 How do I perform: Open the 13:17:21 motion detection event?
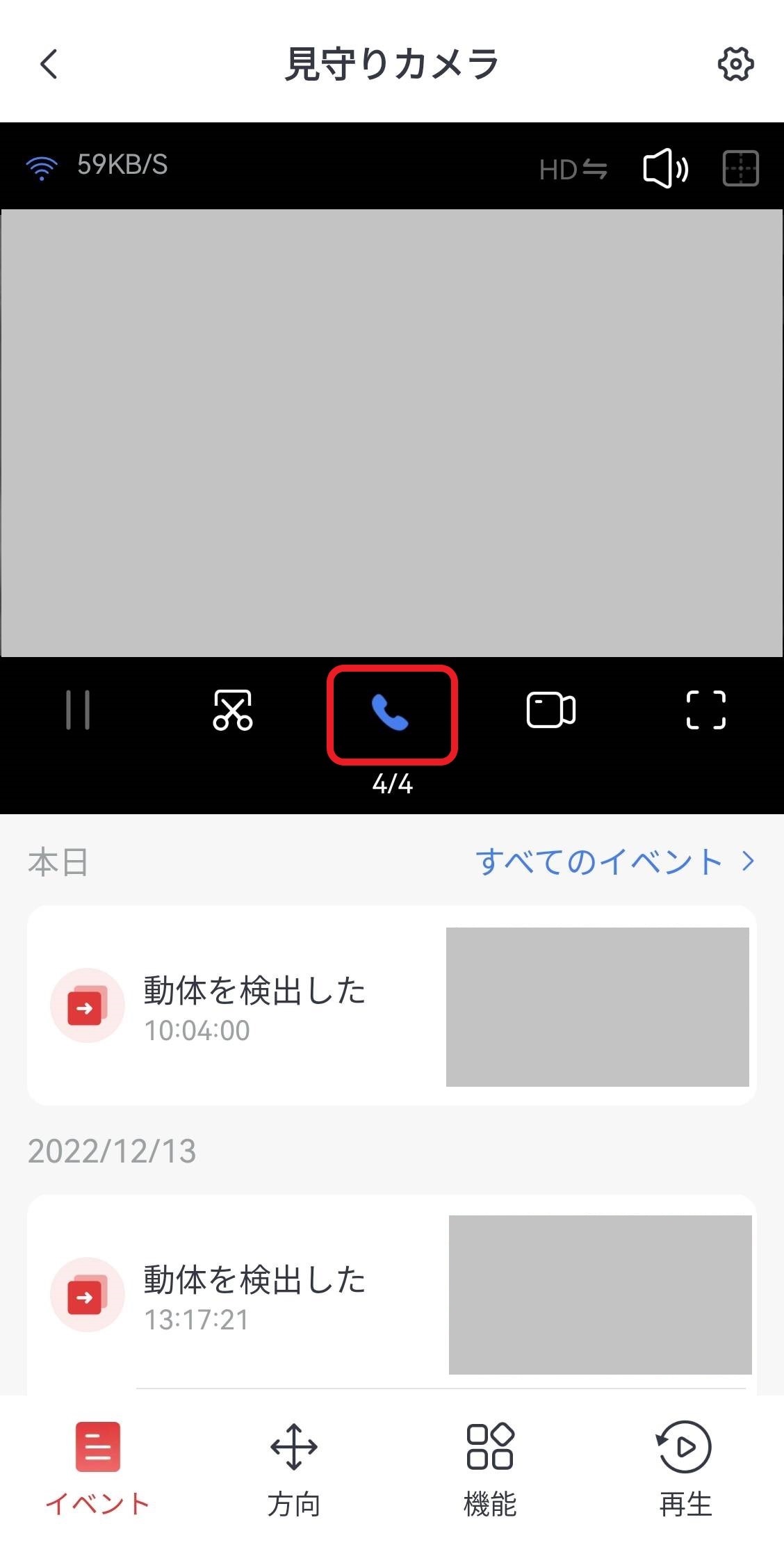(x=391, y=1295)
